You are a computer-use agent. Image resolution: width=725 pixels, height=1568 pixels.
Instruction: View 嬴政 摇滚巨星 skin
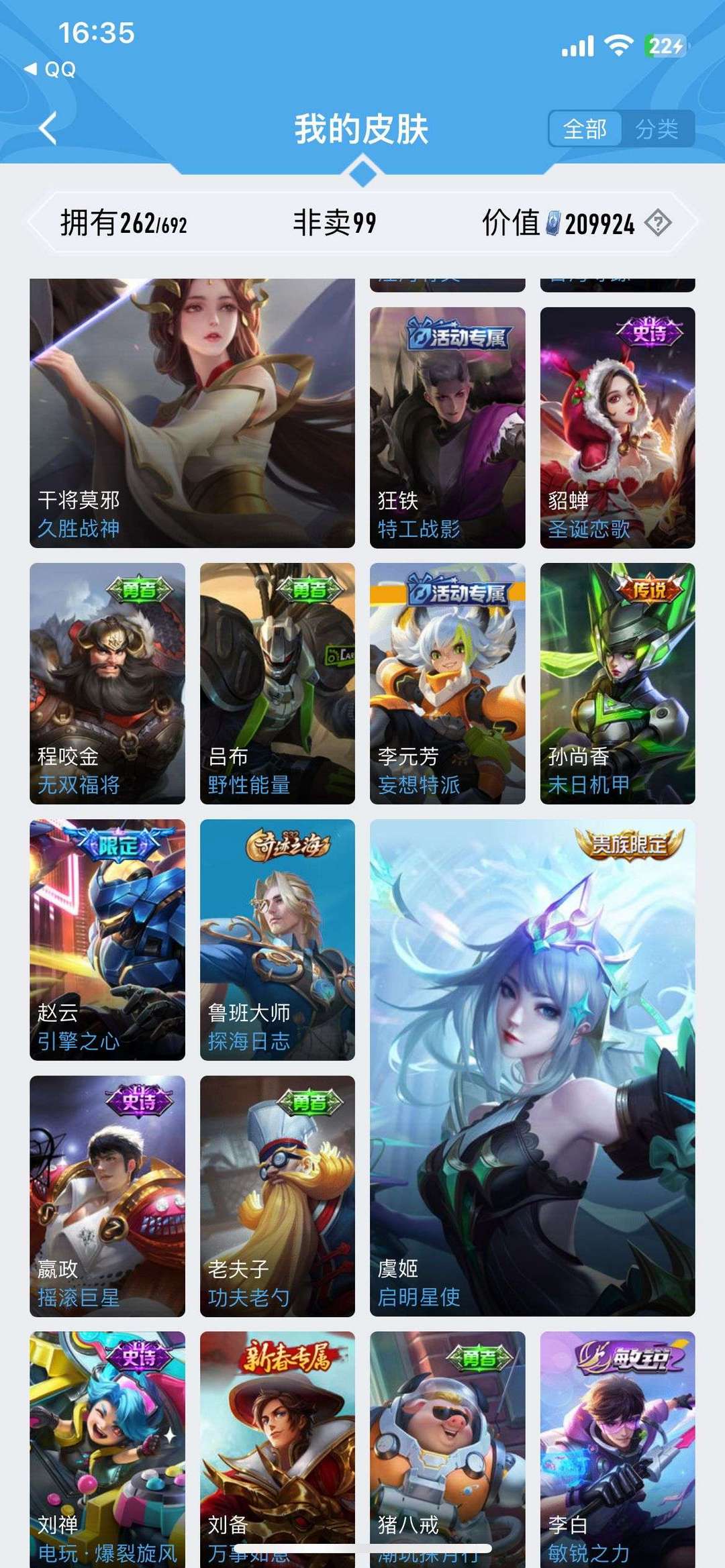[x=107, y=1196]
